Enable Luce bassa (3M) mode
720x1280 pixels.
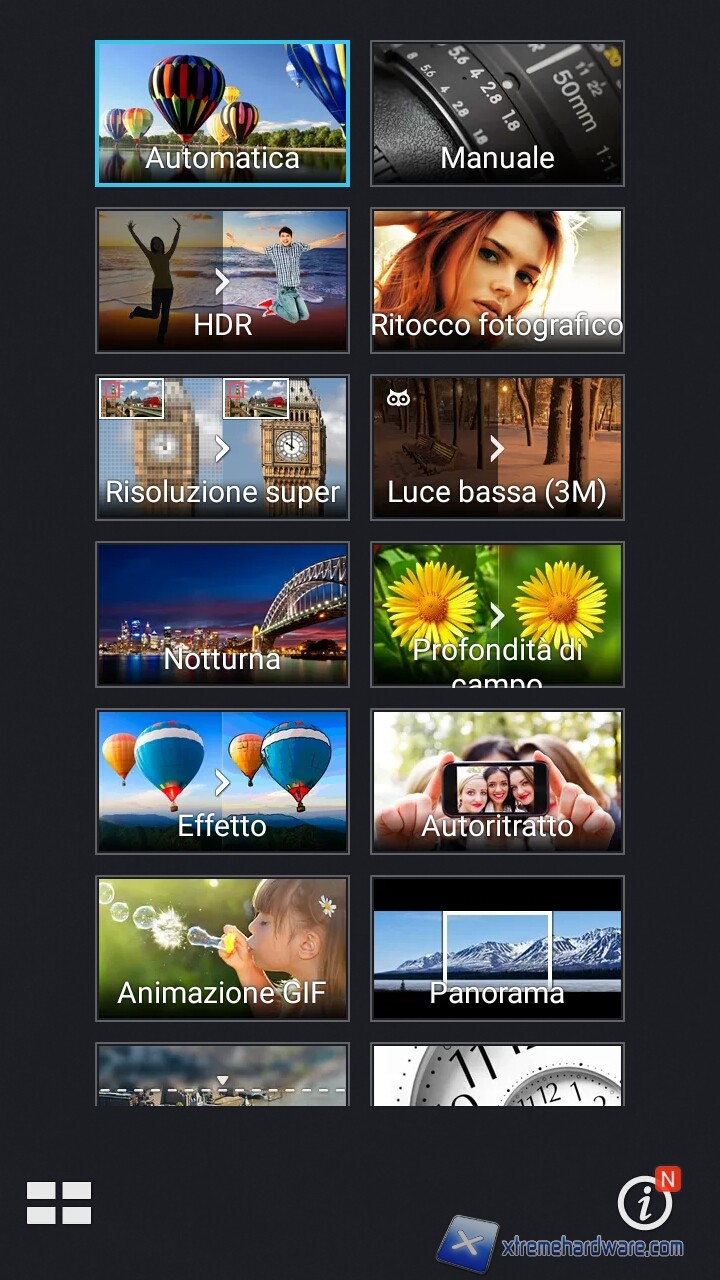point(497,448)
